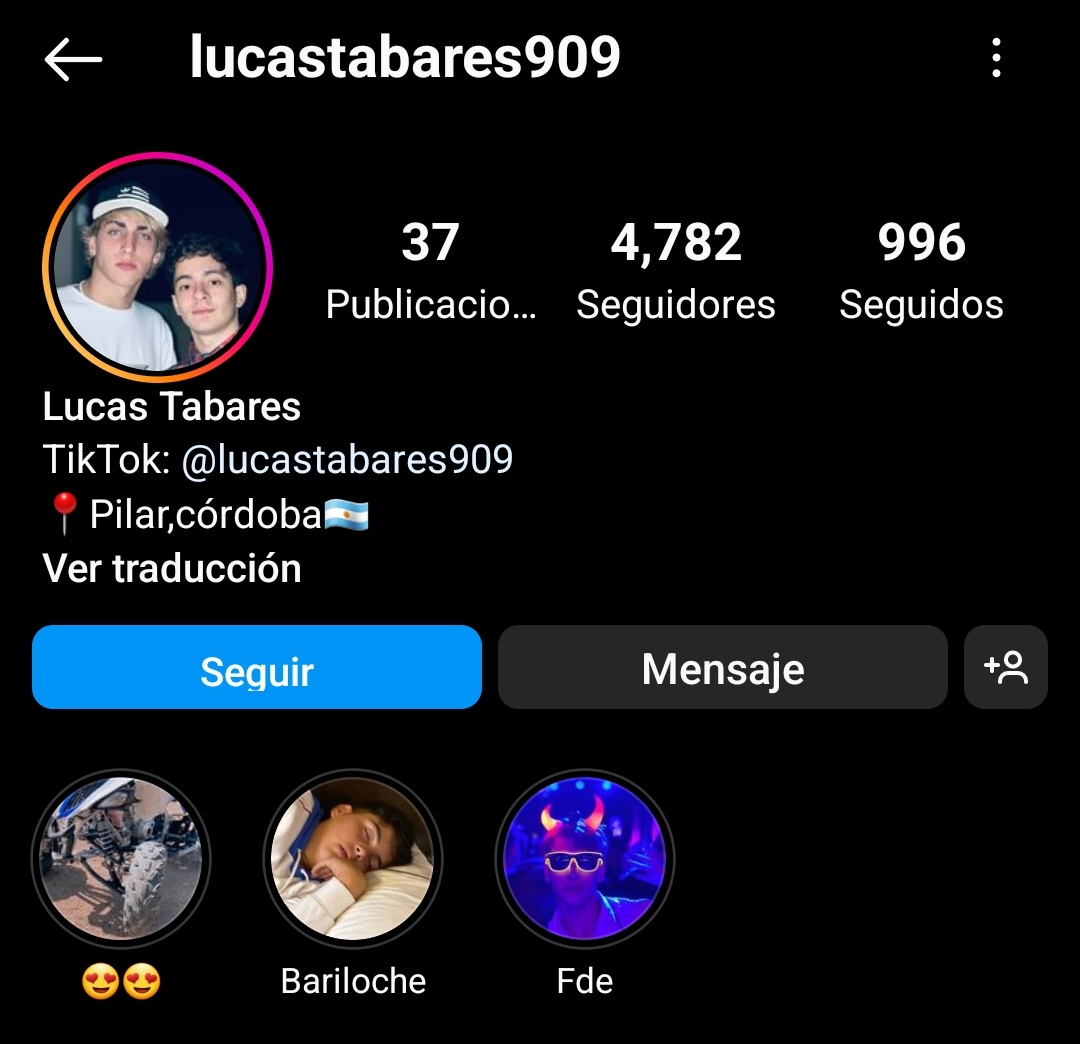View the profile picture story
This screenshot has height=1044, width=1080.
pos(157,267)
